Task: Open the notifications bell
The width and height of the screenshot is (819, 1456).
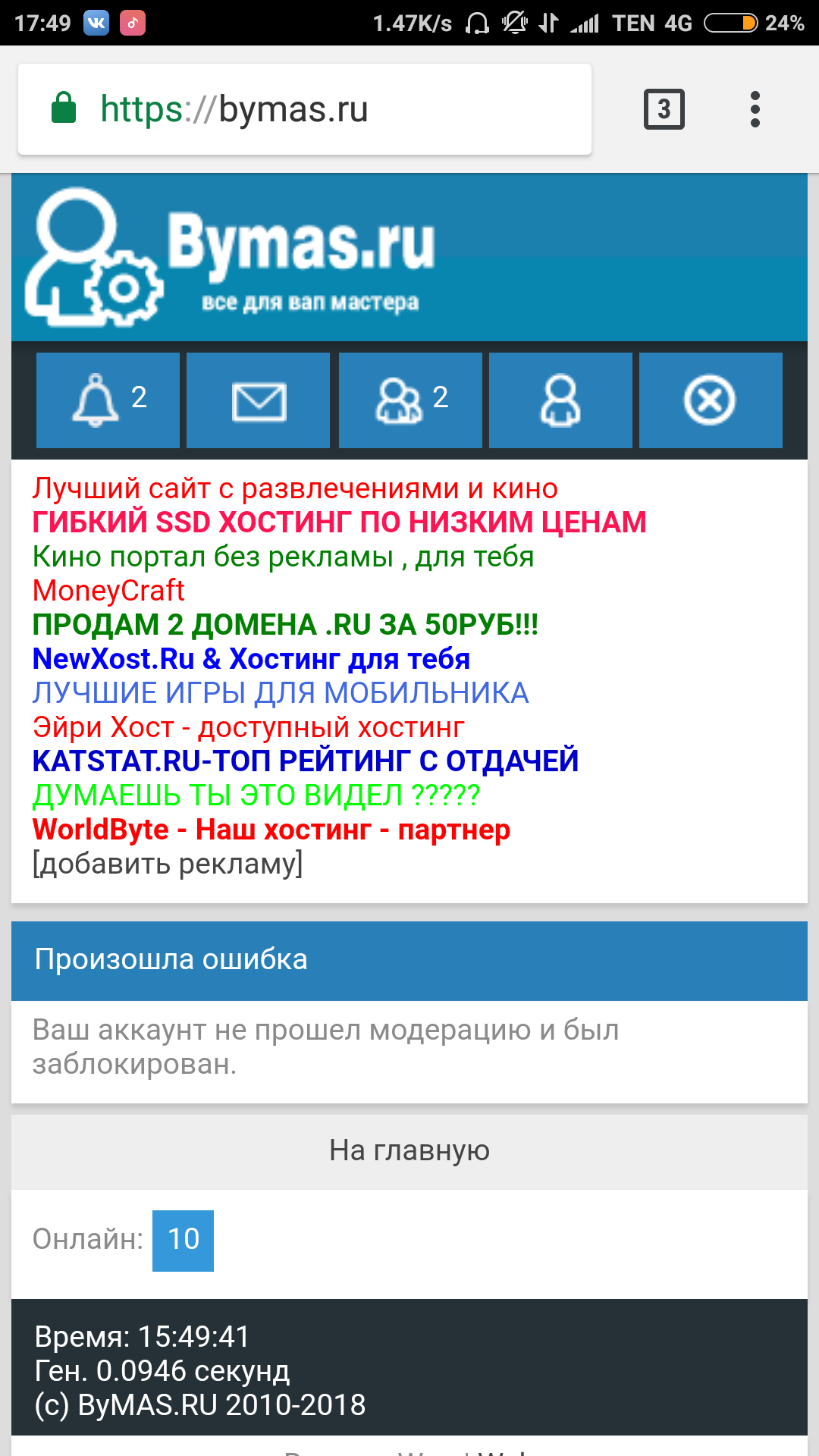Action: tap(108, 400)
